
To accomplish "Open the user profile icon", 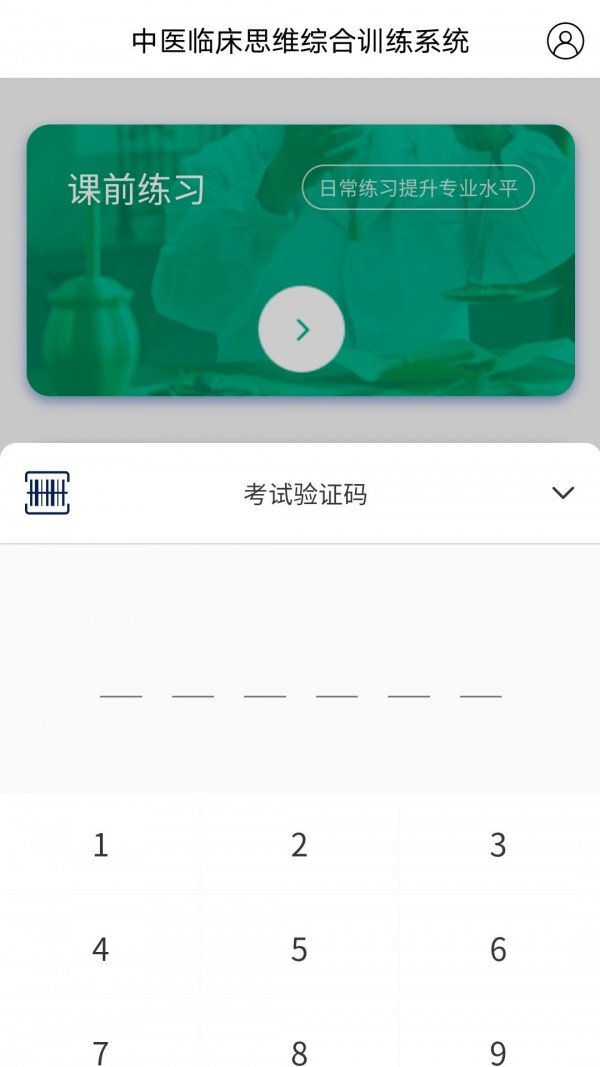I will coord(565,41).
